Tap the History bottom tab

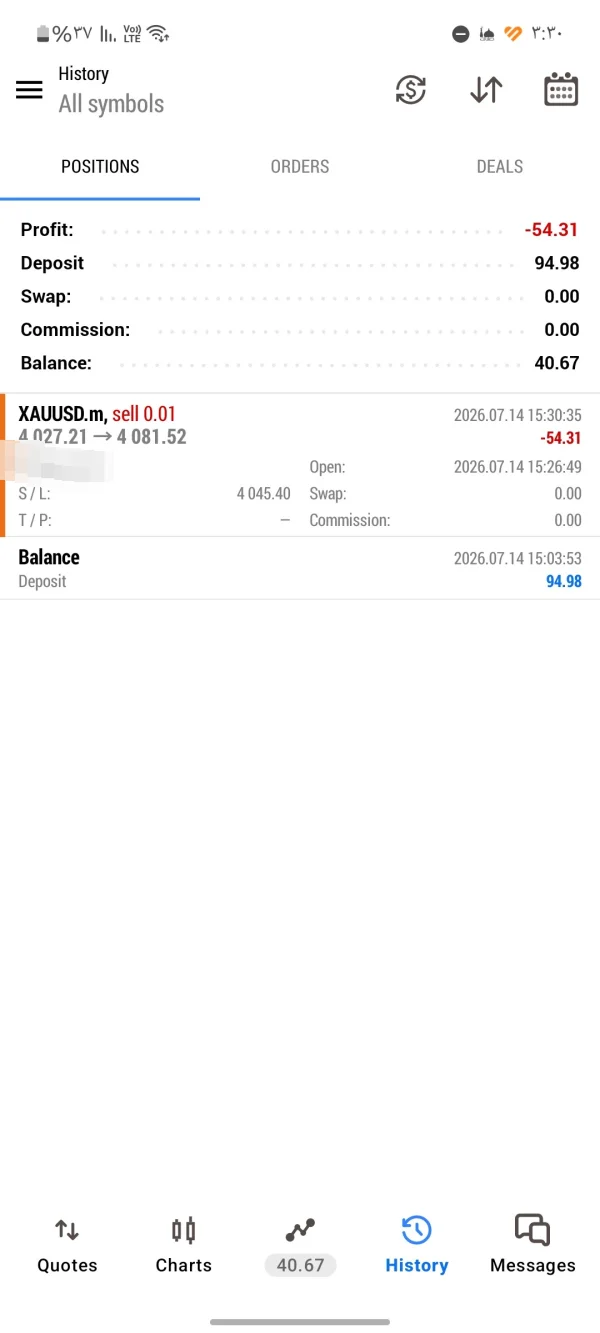417,1245
